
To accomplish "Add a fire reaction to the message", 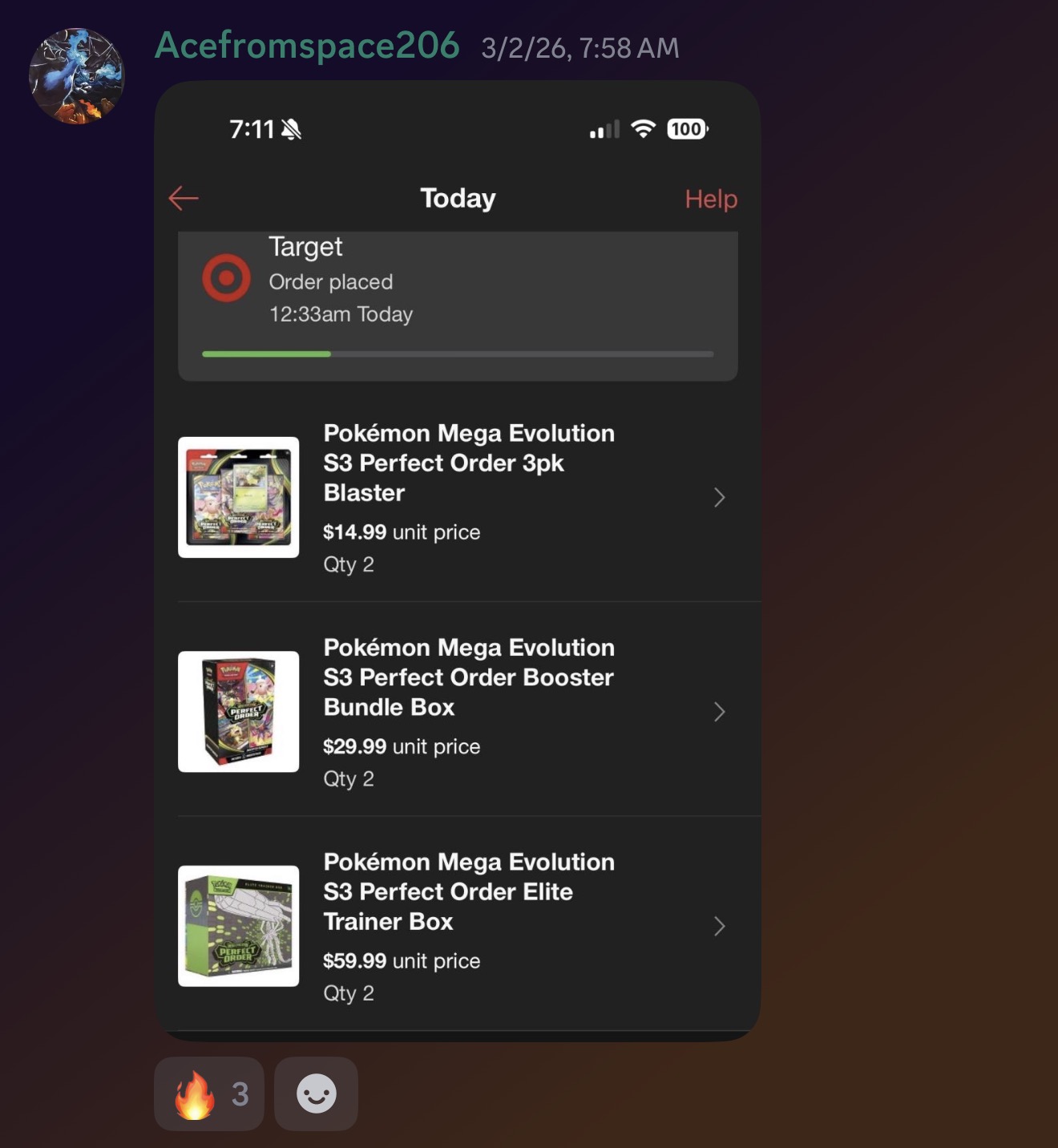I will pos(209,1093).
